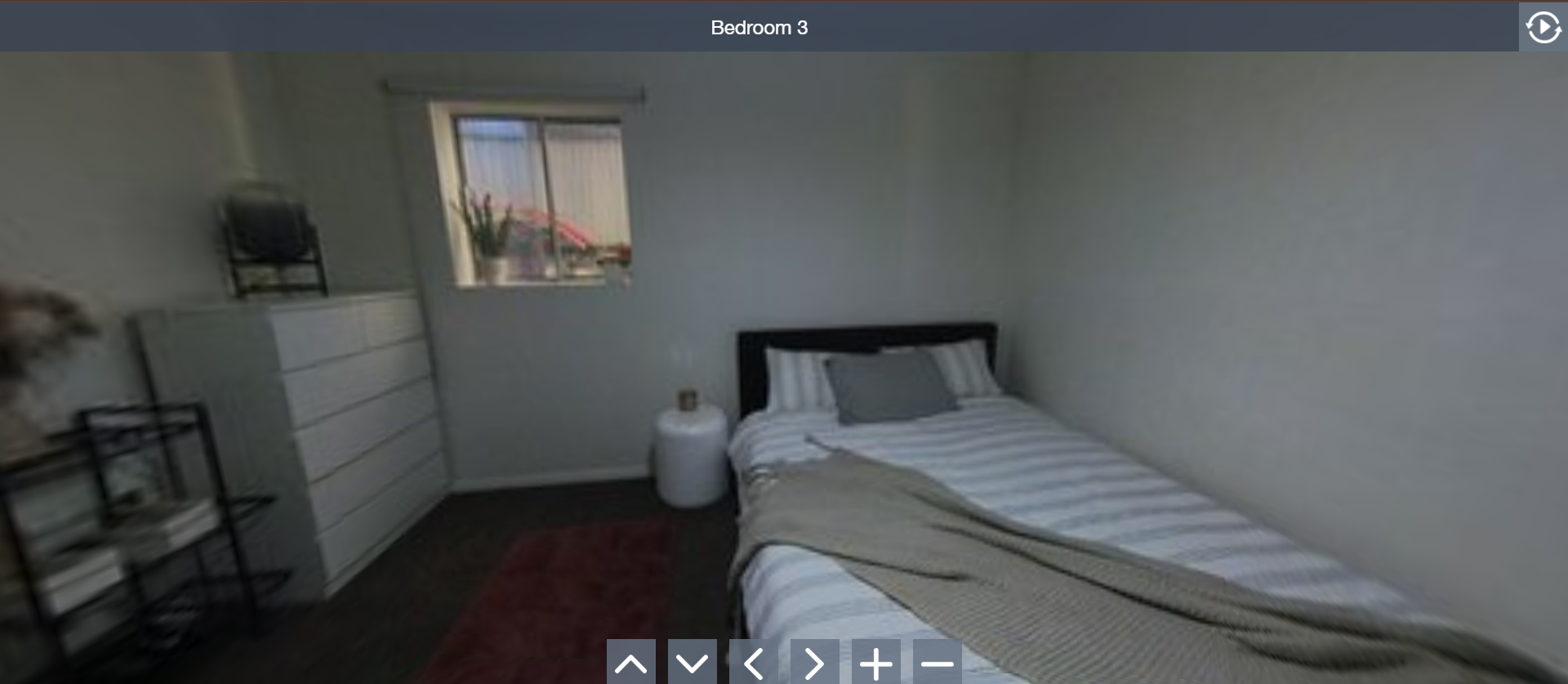Pan the bedroom view right

814,662
